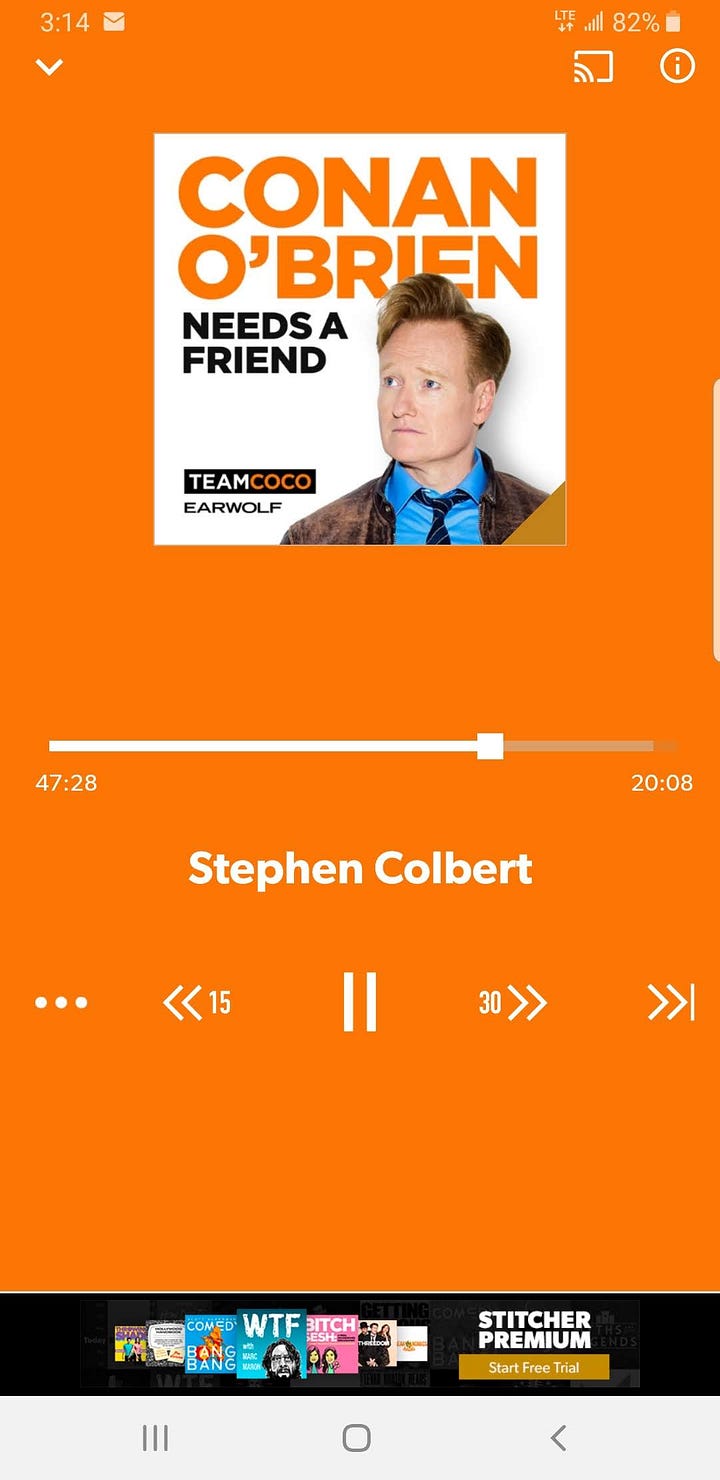Screen dimensions: 720x1480
Task: Skip to the next episode
Action: pos(670,1002)
